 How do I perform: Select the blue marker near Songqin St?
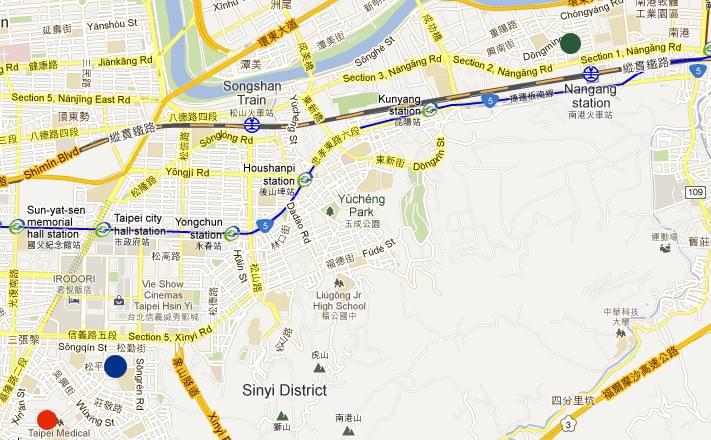click(115, 366)
